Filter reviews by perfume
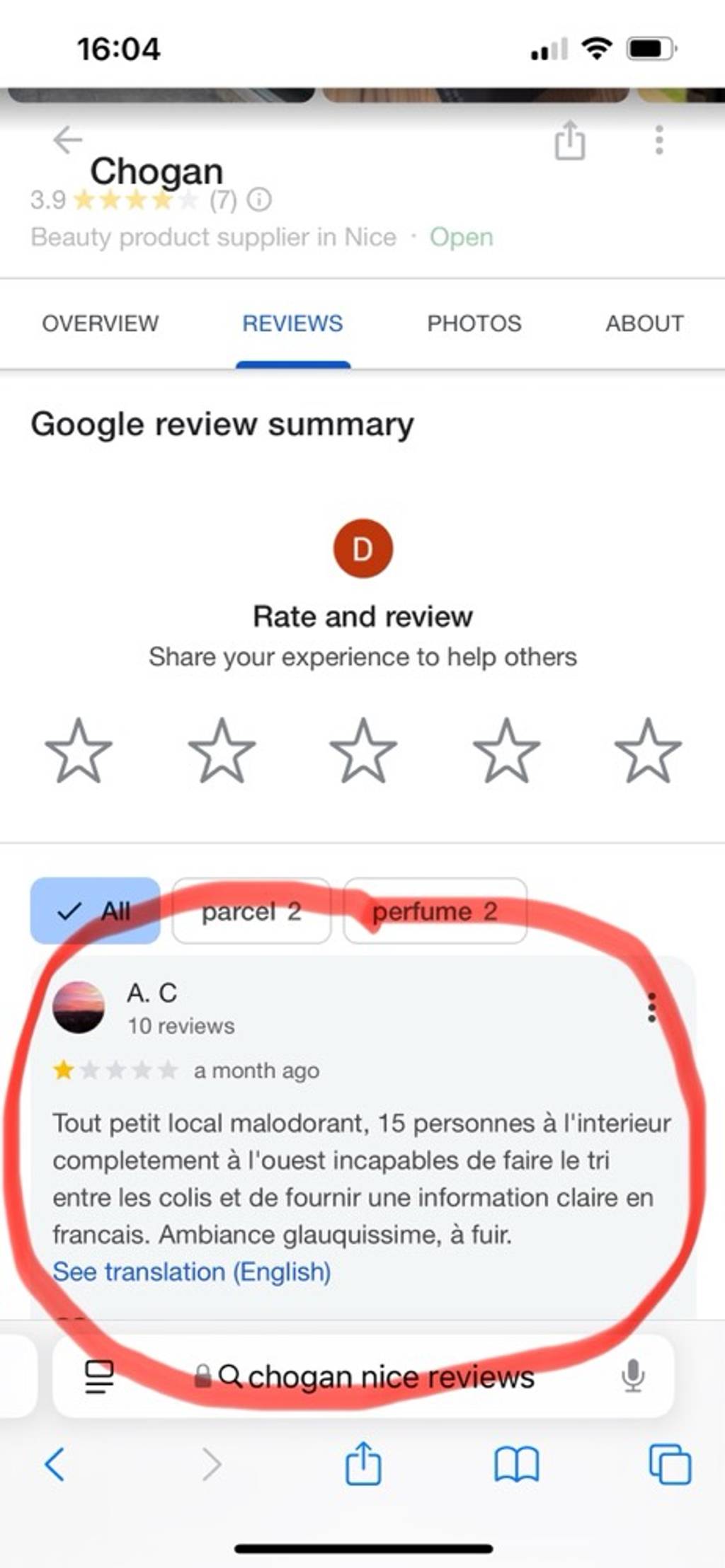The height and width of the screenshot is (1568, 725). [x=435, y=911]
